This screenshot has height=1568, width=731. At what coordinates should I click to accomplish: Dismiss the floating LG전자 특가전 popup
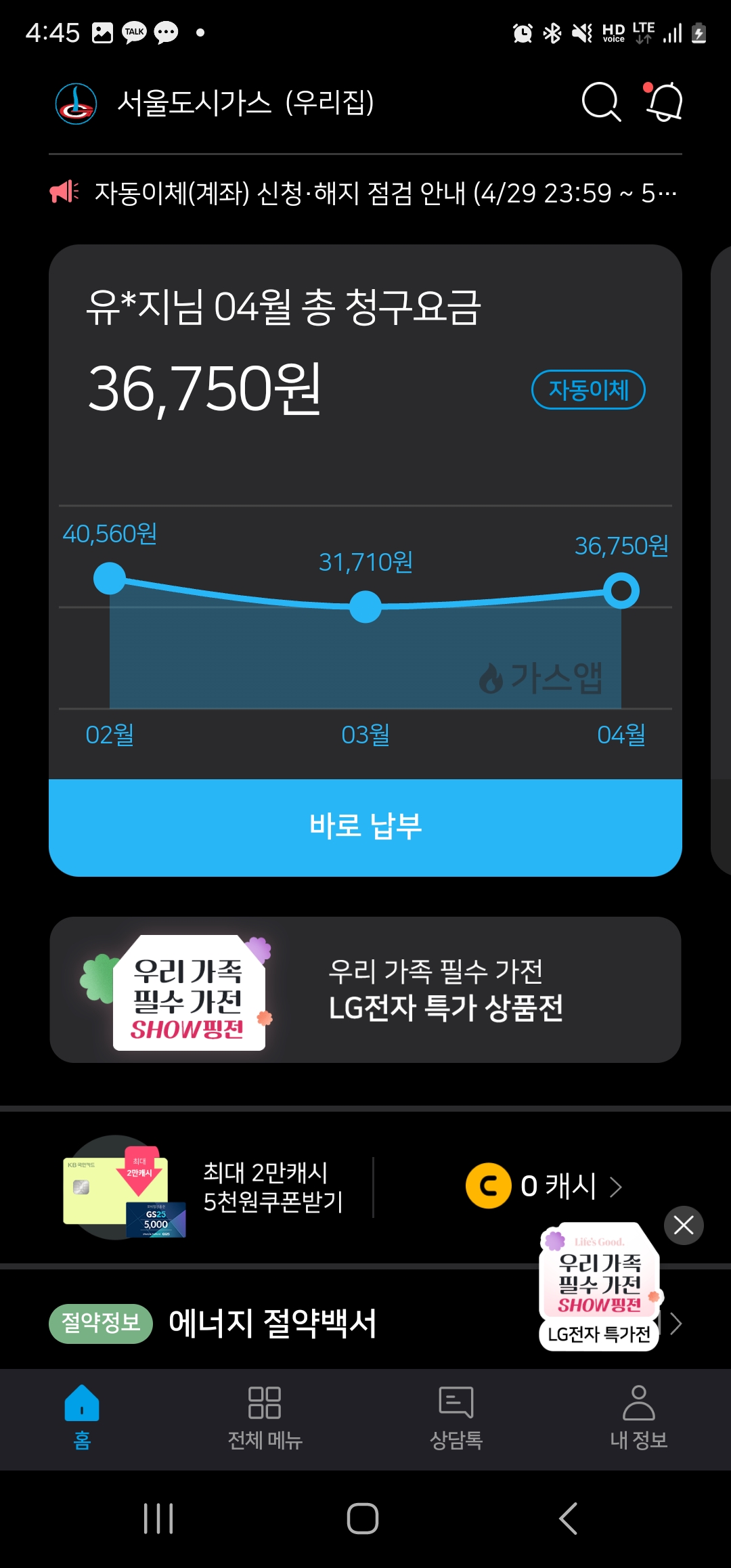coord(684,1225)
